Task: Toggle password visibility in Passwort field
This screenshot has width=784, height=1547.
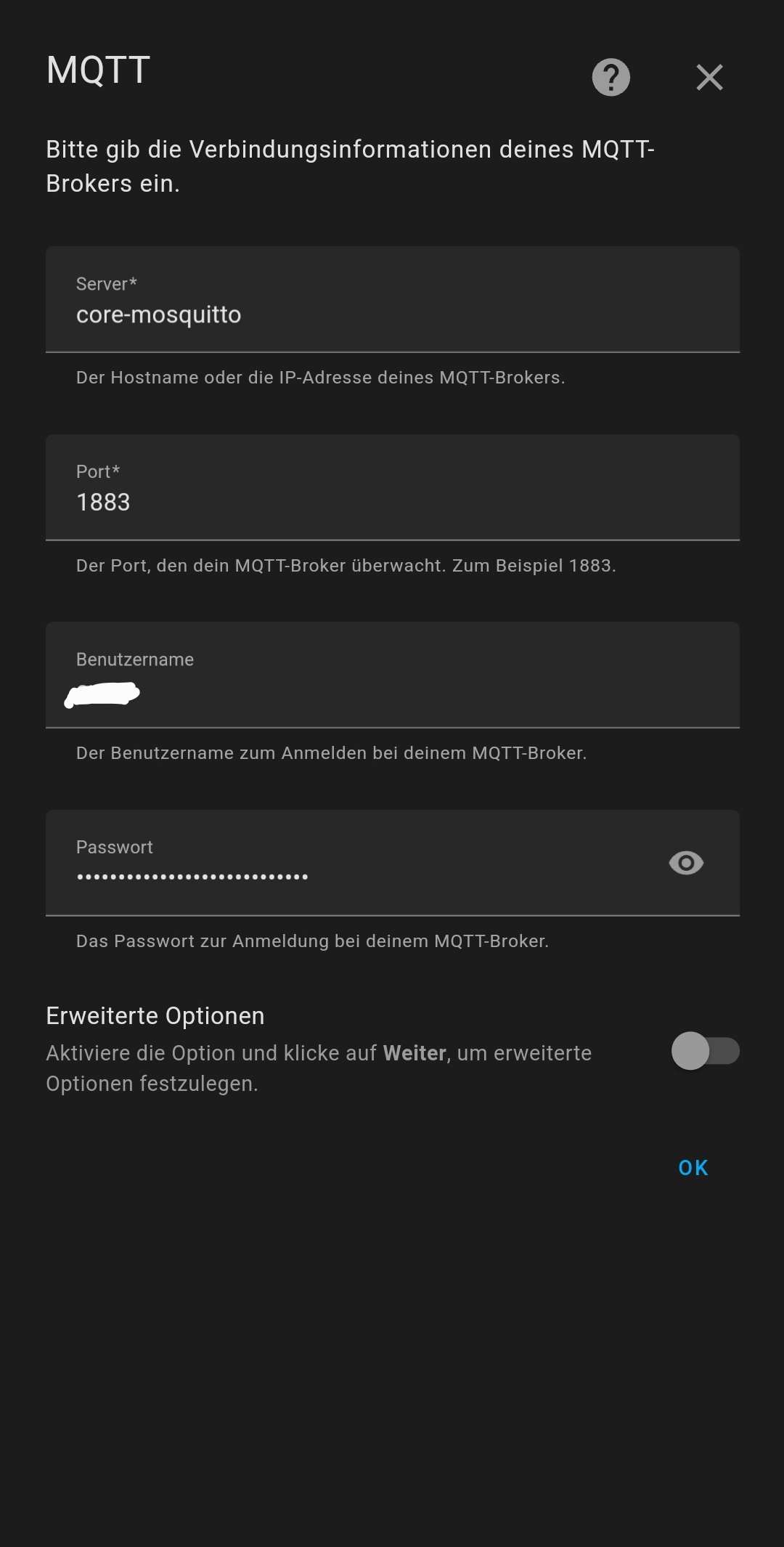Action: (685, 862)
